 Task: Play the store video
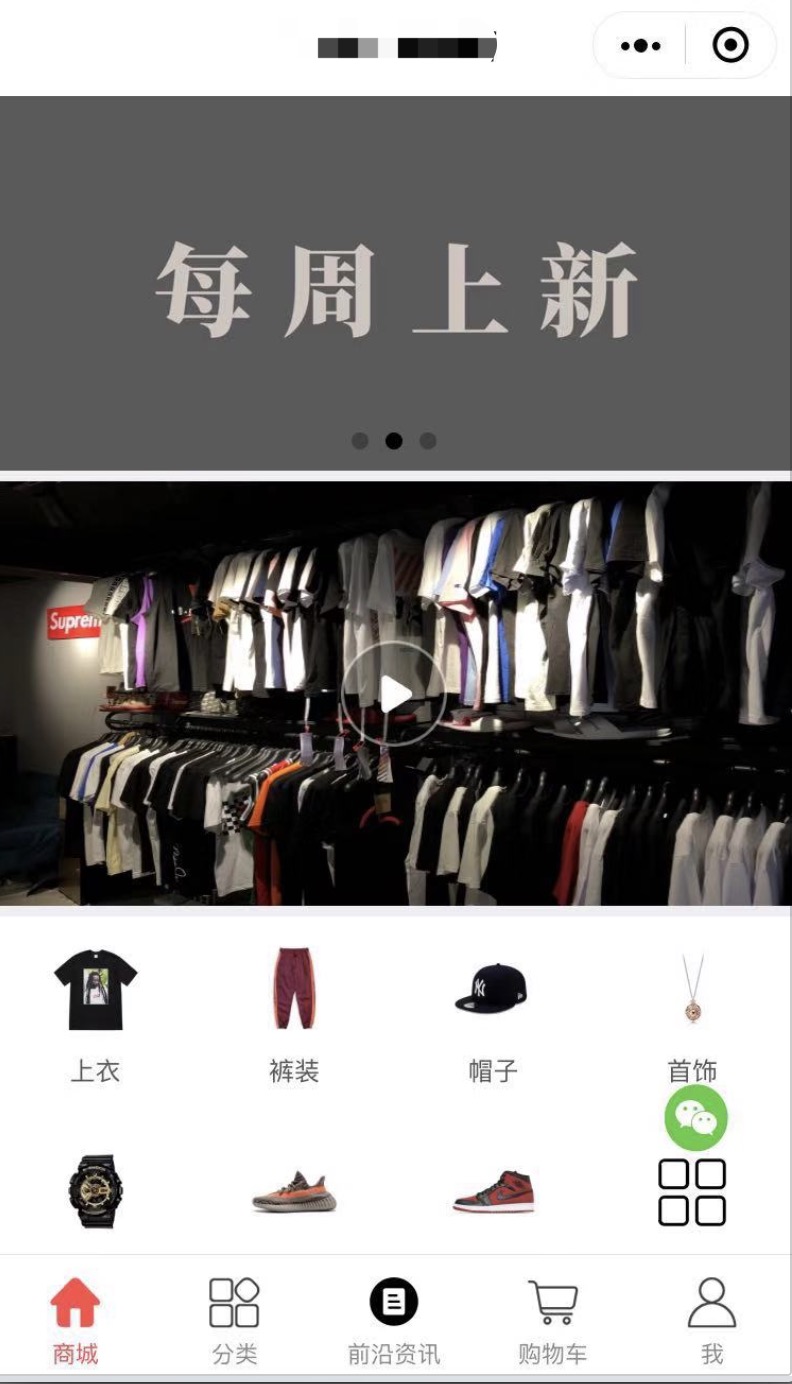click(394, 694)
